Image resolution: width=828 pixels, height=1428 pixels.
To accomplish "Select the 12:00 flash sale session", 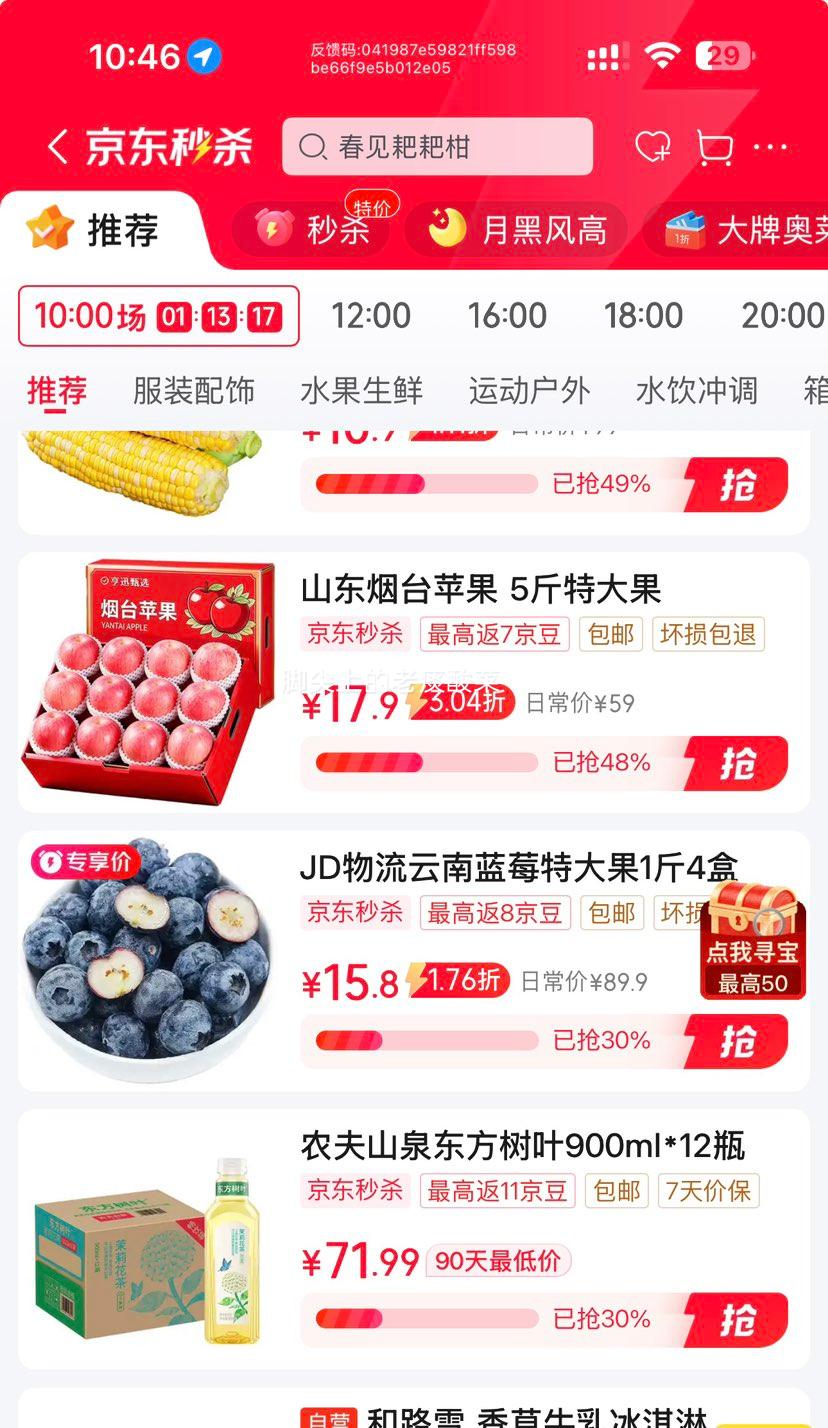I will [371, 316].
